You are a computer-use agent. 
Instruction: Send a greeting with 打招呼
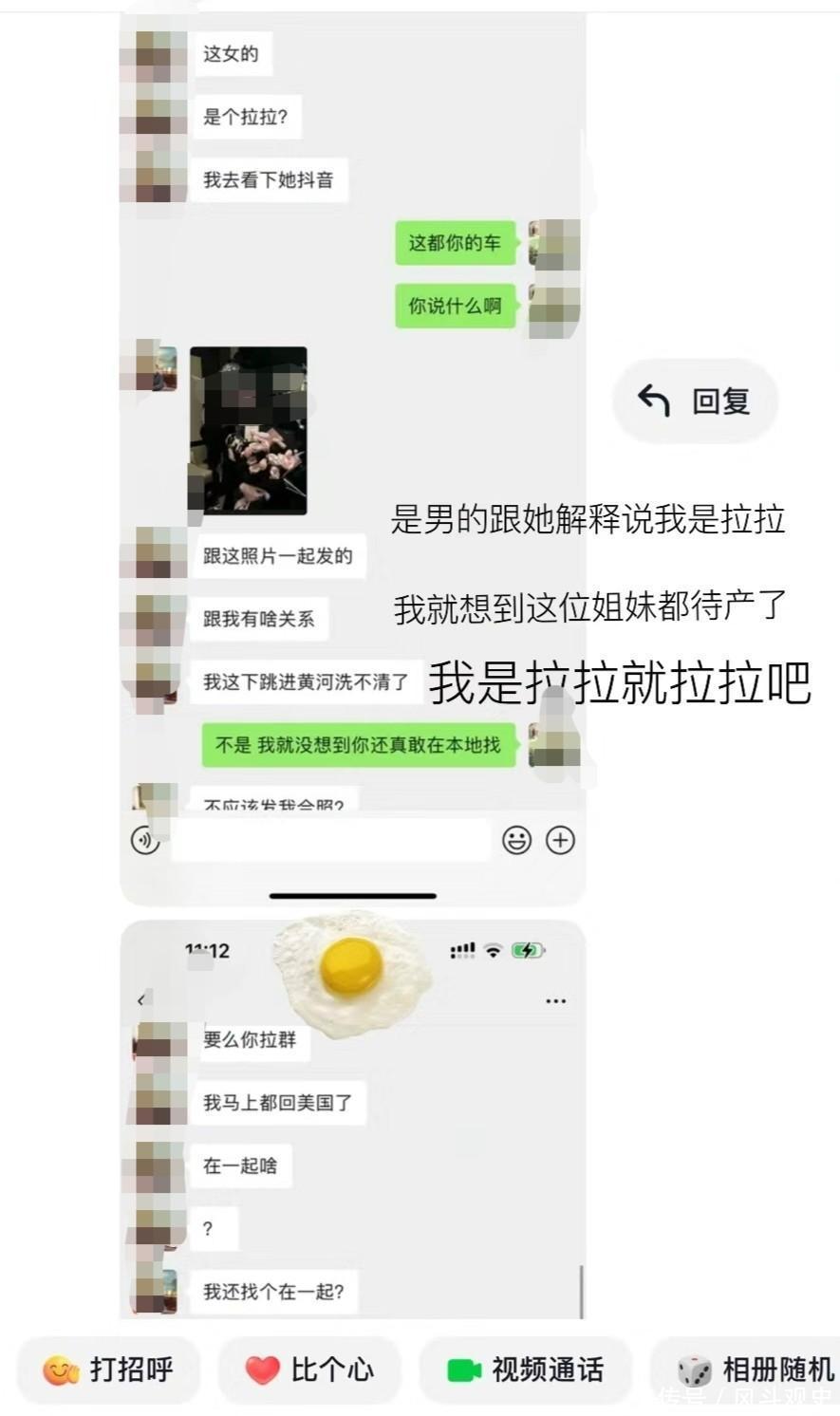tap(109, 1369)
